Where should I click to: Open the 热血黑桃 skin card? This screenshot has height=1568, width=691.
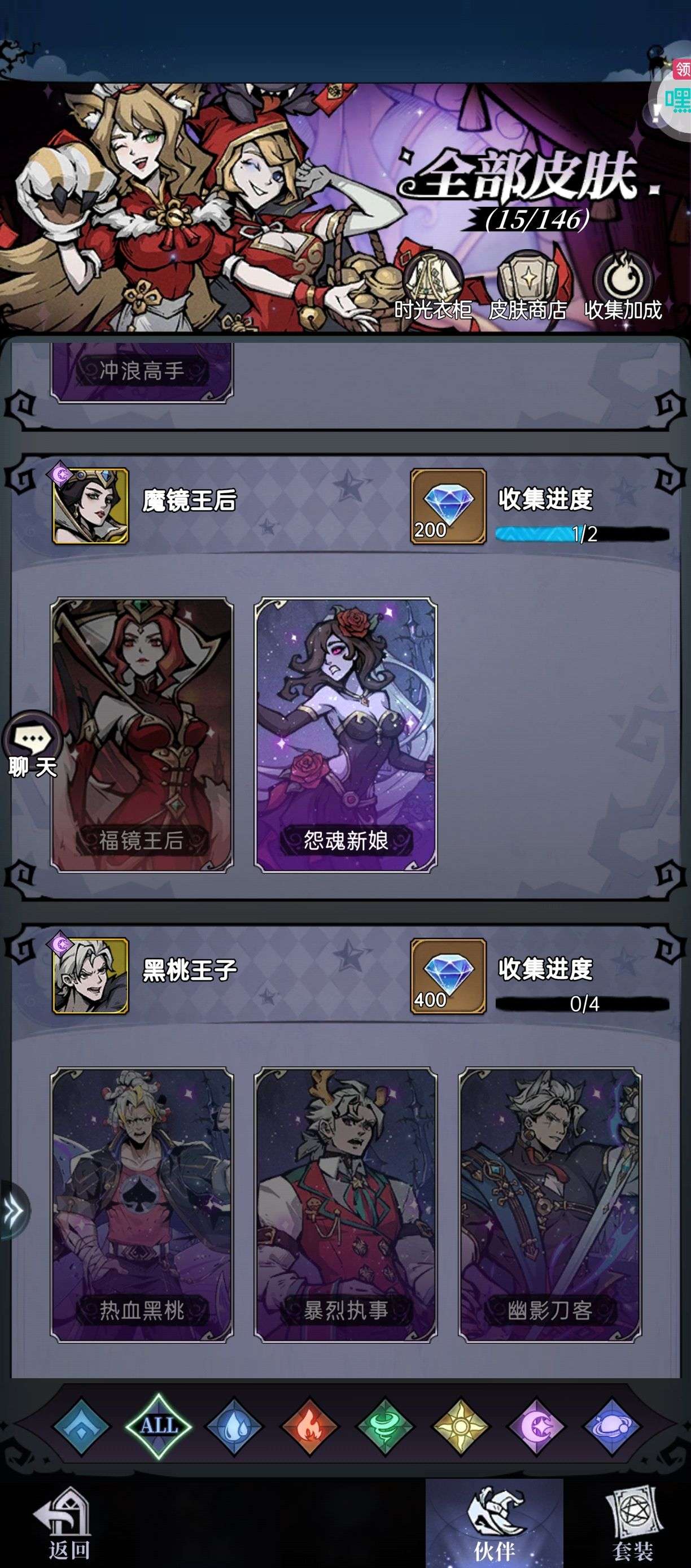[x=142, y=1205]
